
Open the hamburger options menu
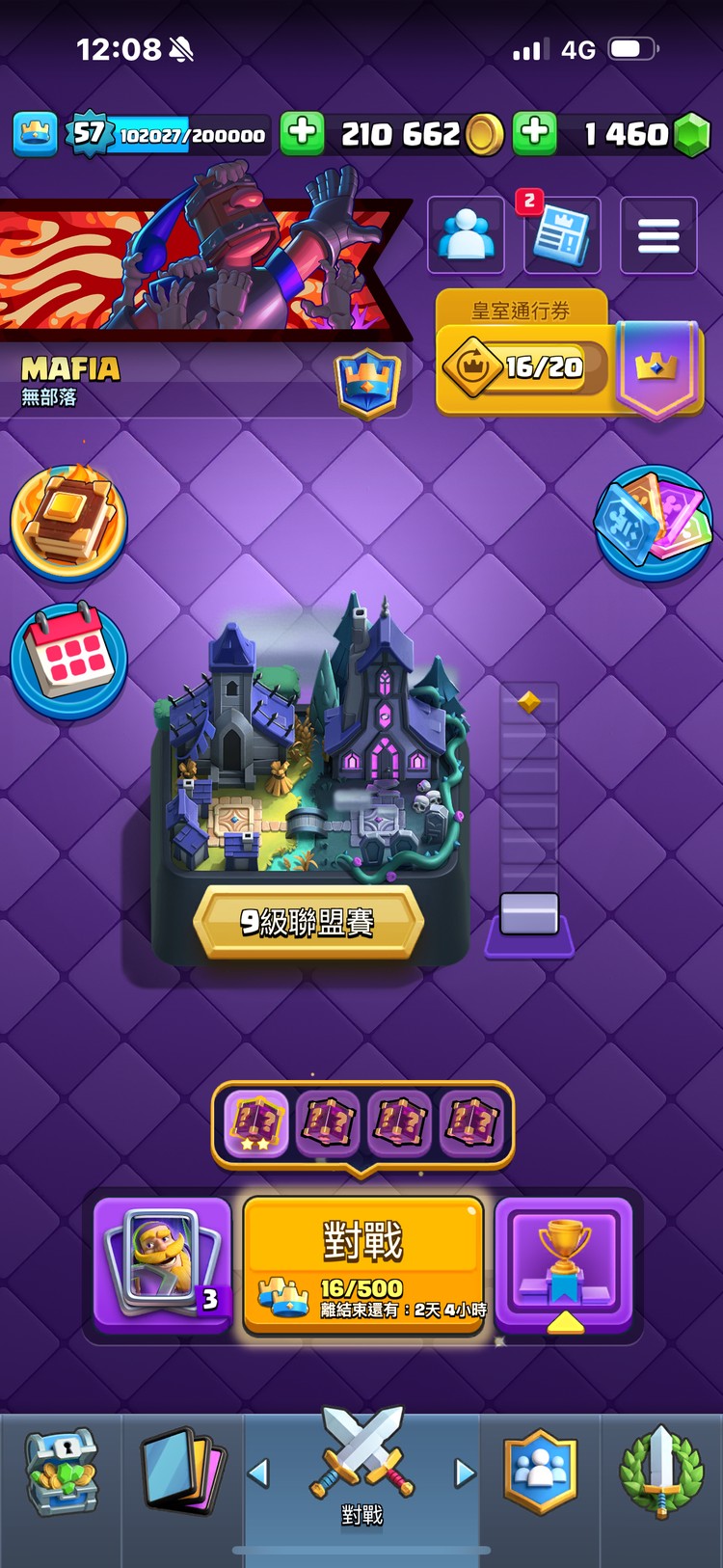[x=658, y=234]
